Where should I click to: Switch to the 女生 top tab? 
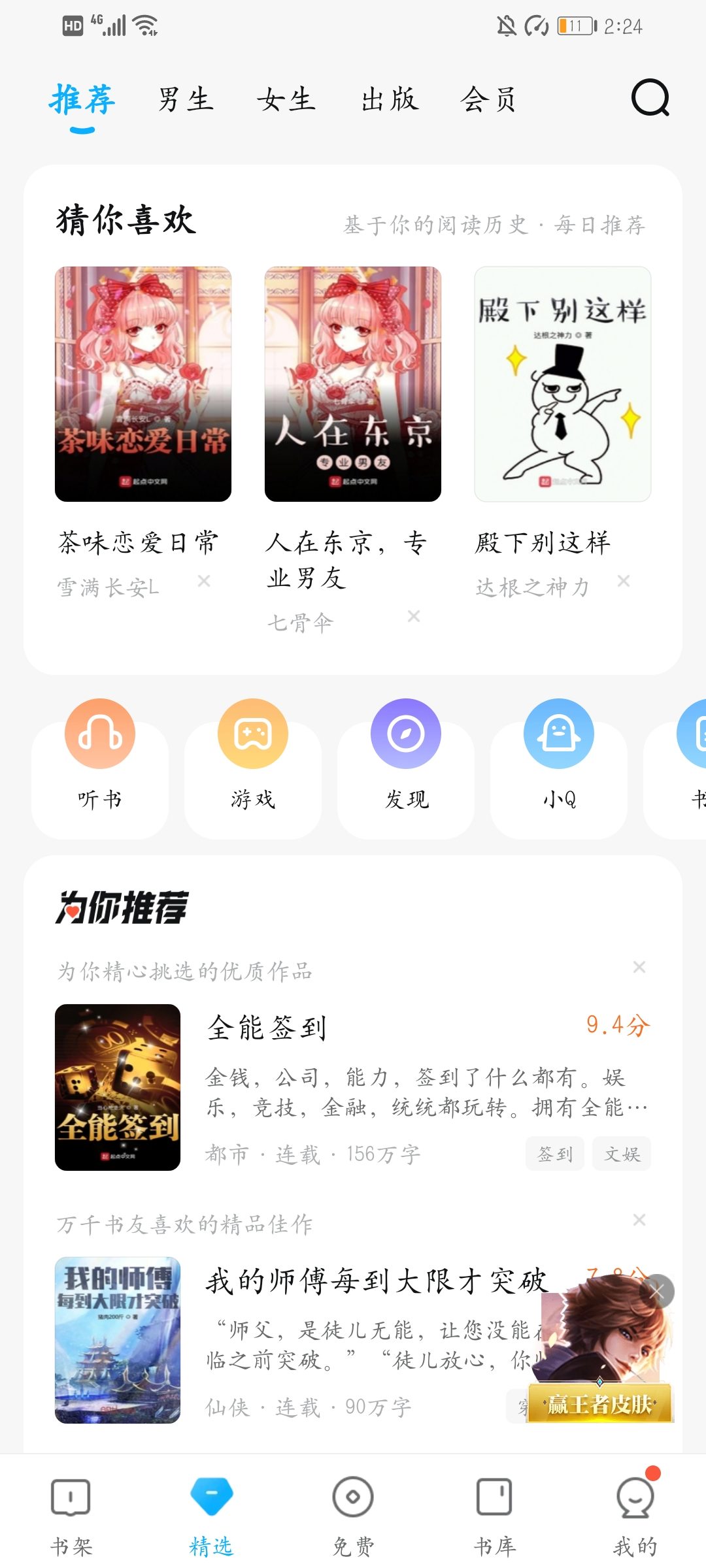tap(286, 100)
